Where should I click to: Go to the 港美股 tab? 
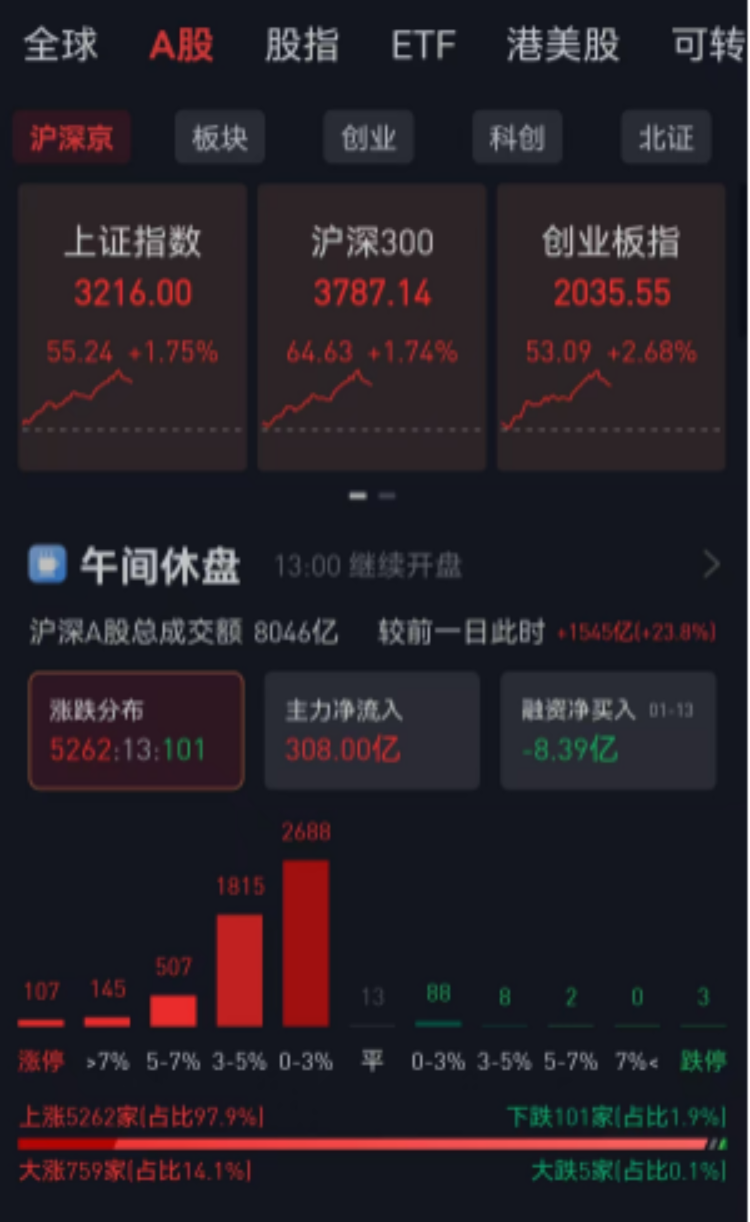coord(562,45)
